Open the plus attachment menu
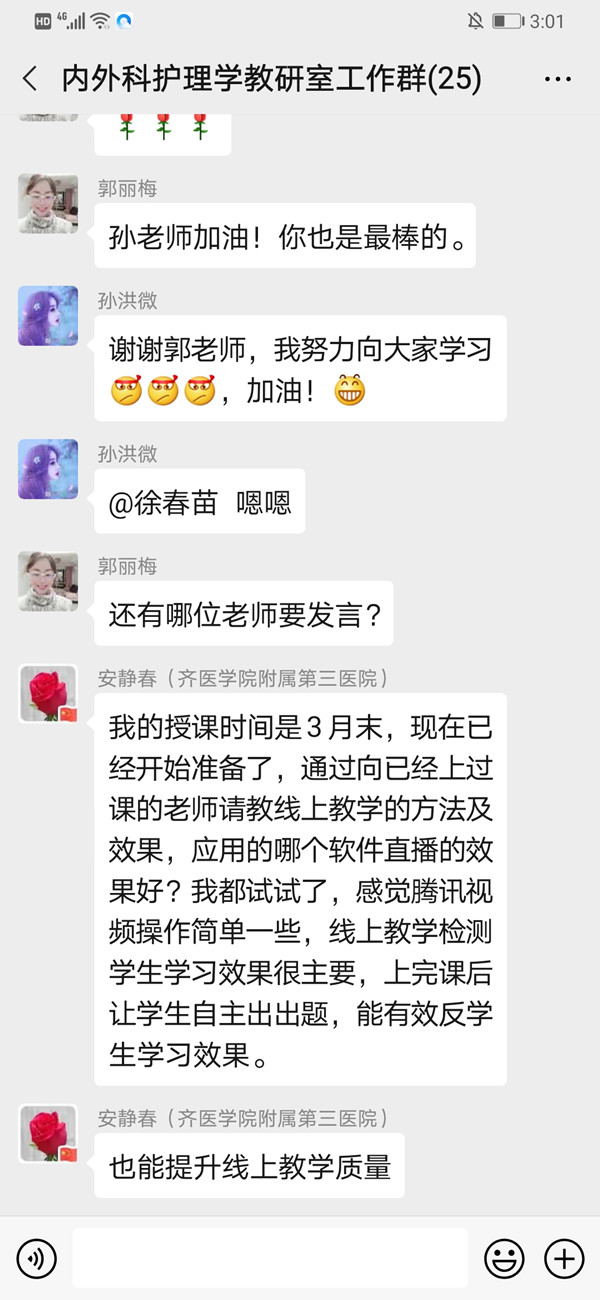The image size is (600, 1300). [564, 1258]
